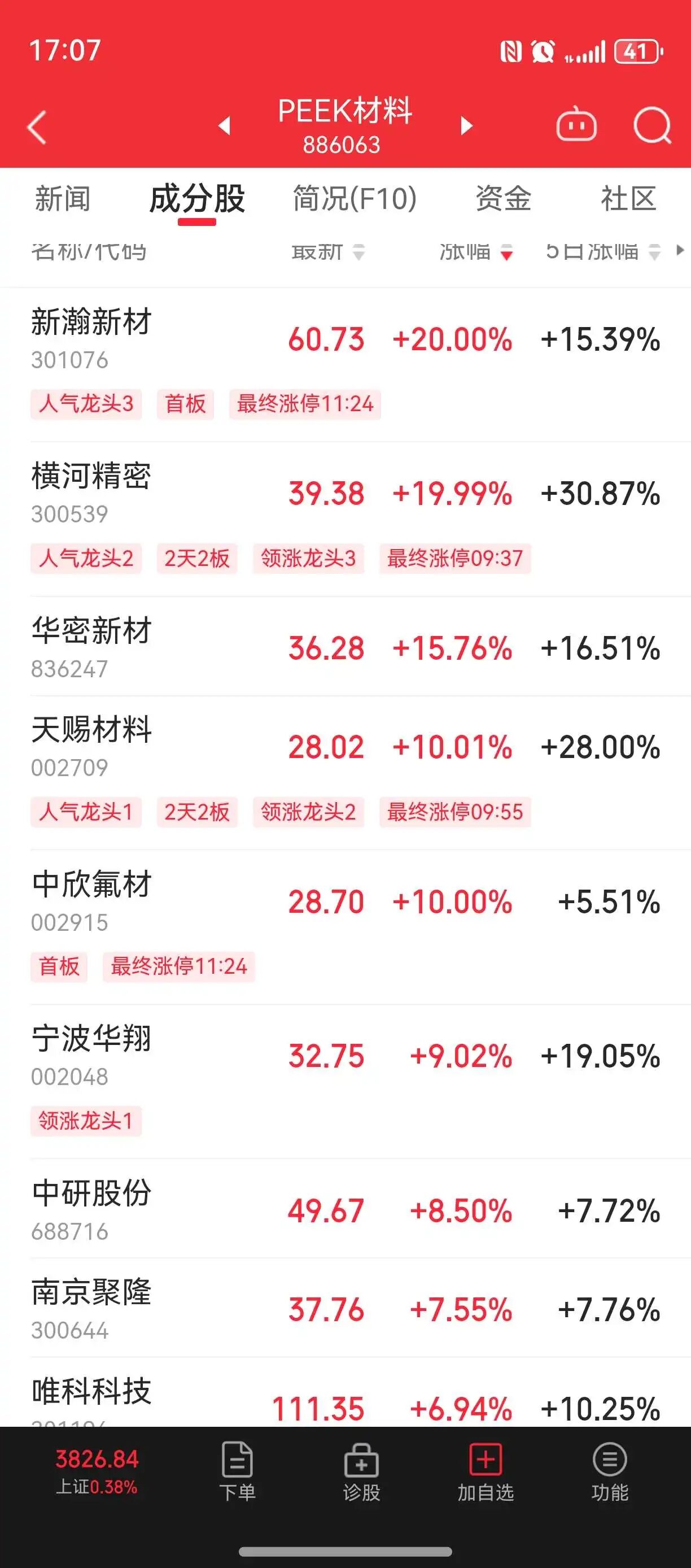Viewport: 691px width, 1568px height.
Task: Select the 中欣氟材 002915 row
Action: (x=345, y=927)
